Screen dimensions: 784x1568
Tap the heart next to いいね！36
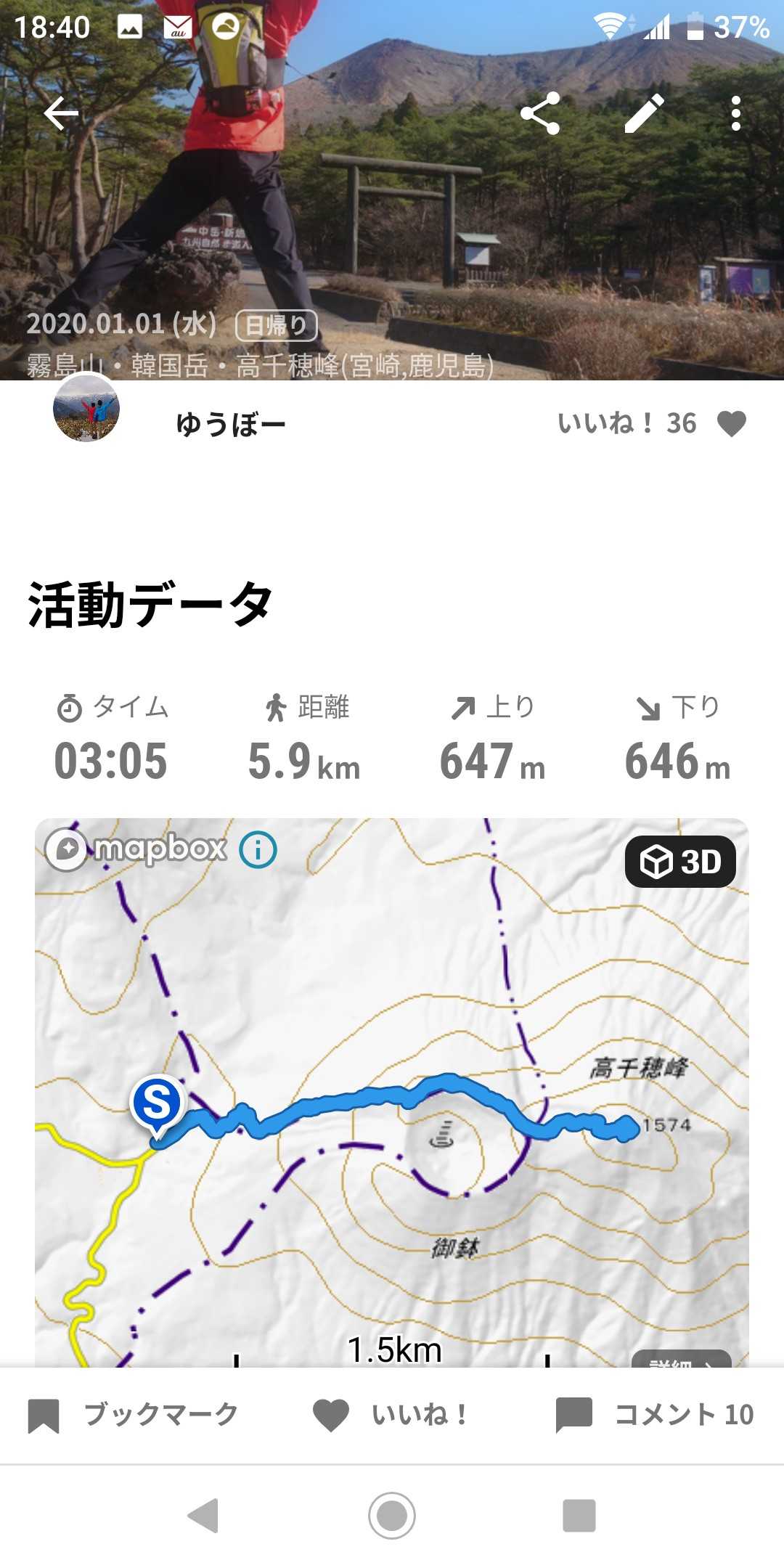(731, 424)
